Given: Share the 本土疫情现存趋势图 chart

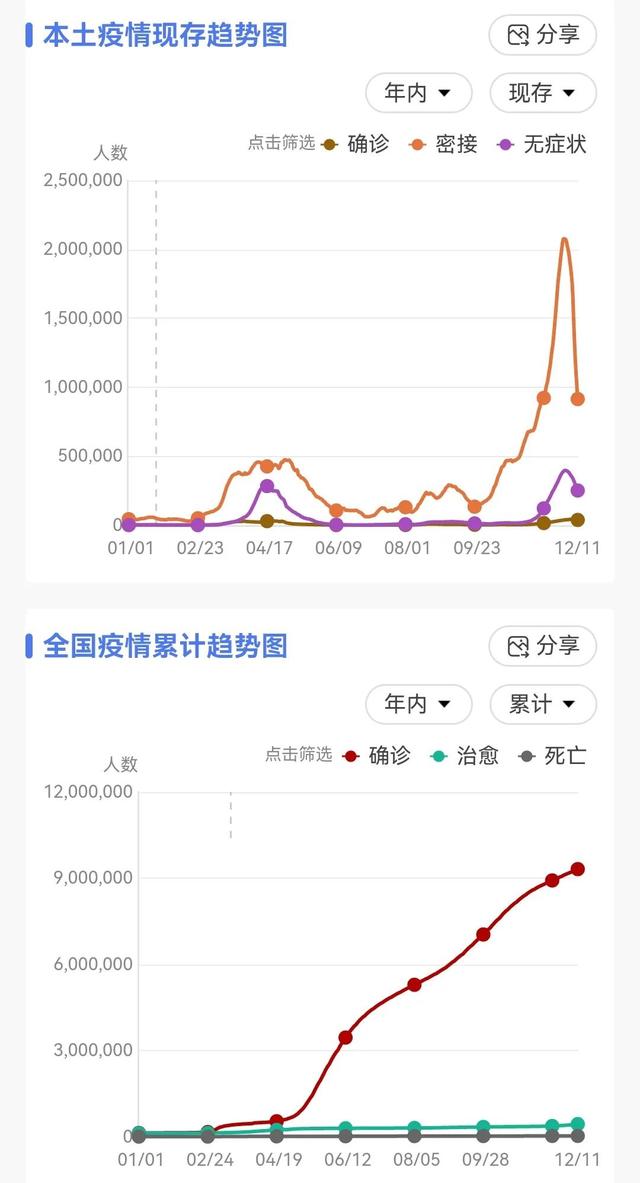Looking at the screenshot, I should pyautogui.click(x=542, y=35).
